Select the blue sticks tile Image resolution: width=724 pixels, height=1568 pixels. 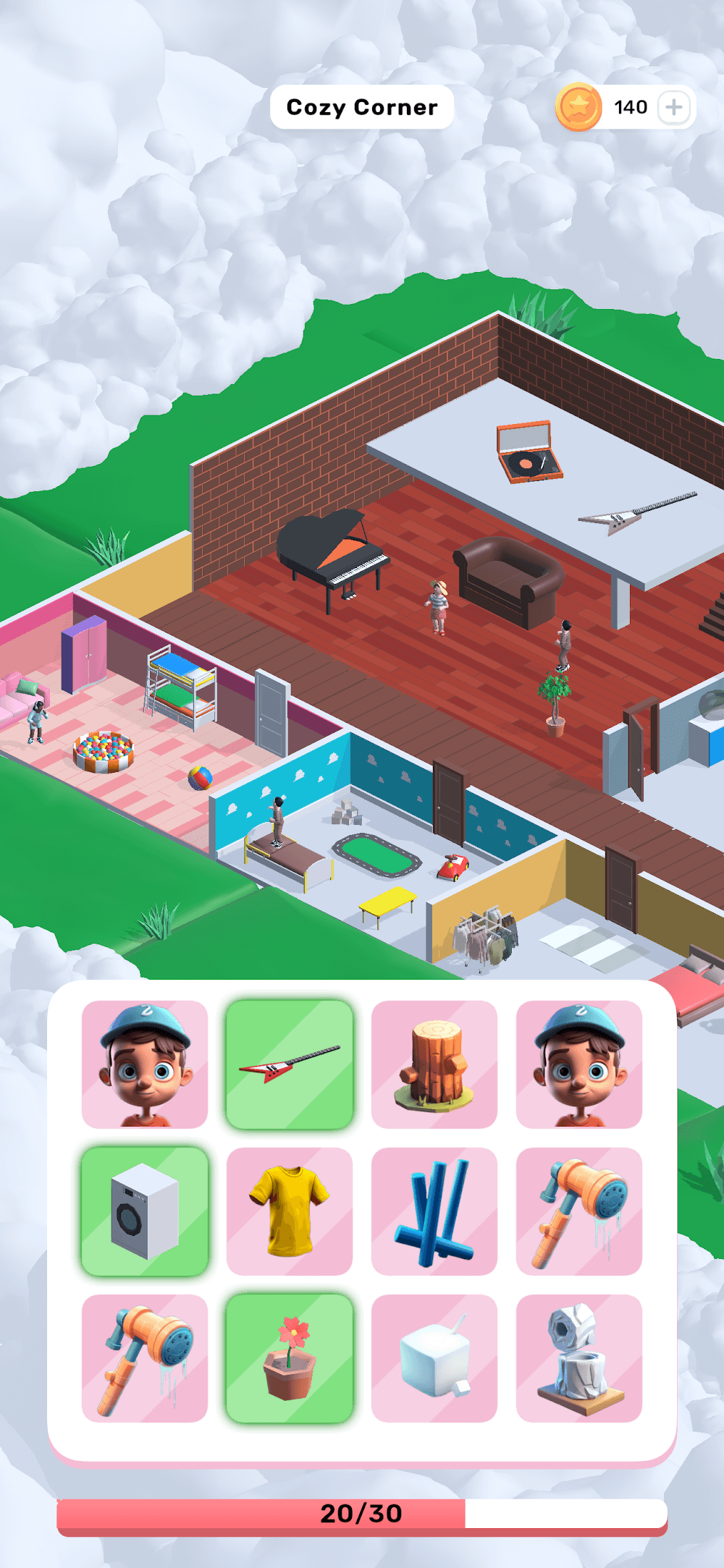click(434, 1211)
